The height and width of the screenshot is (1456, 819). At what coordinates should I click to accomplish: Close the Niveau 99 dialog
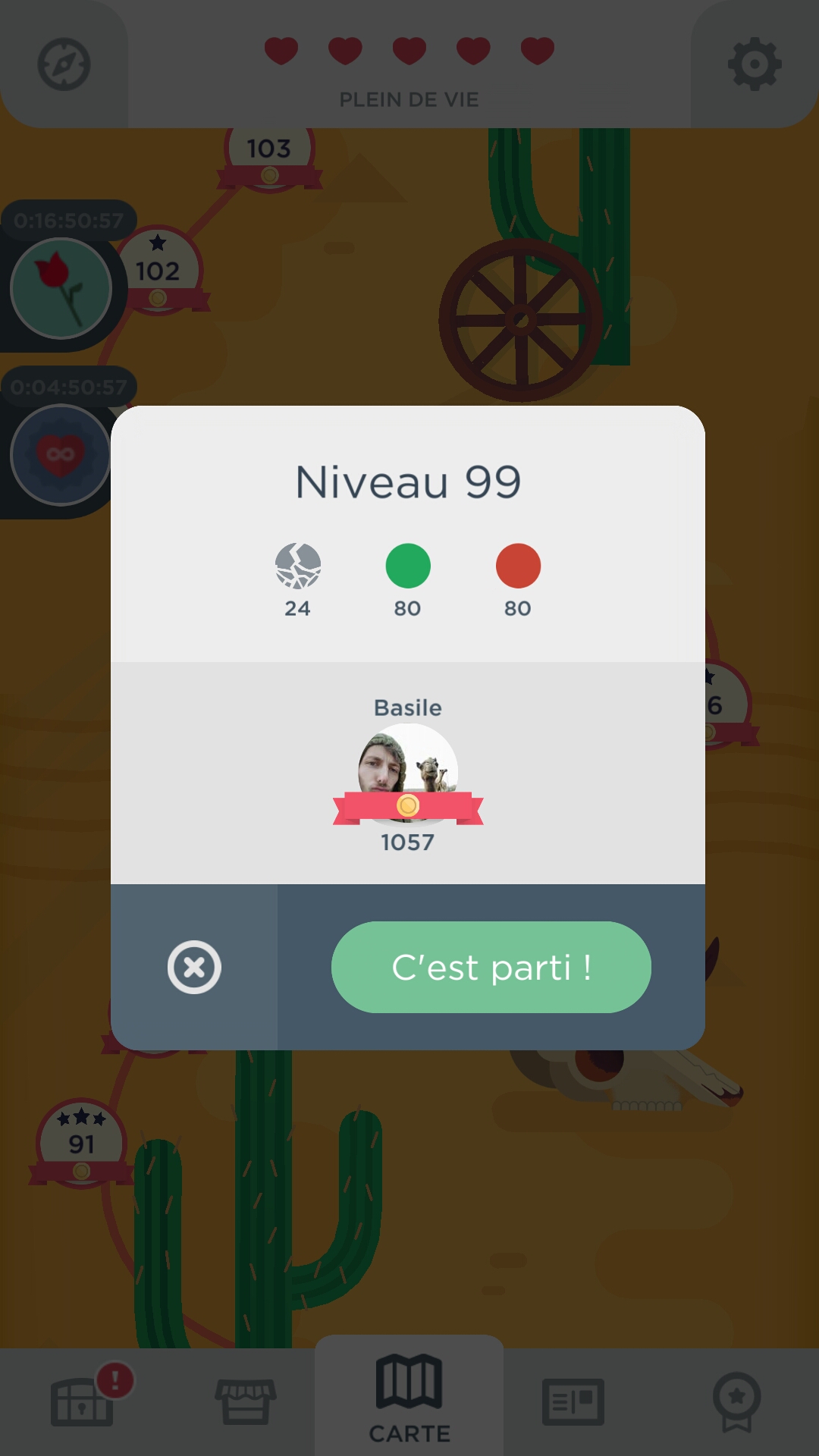[x=194, y=967]
